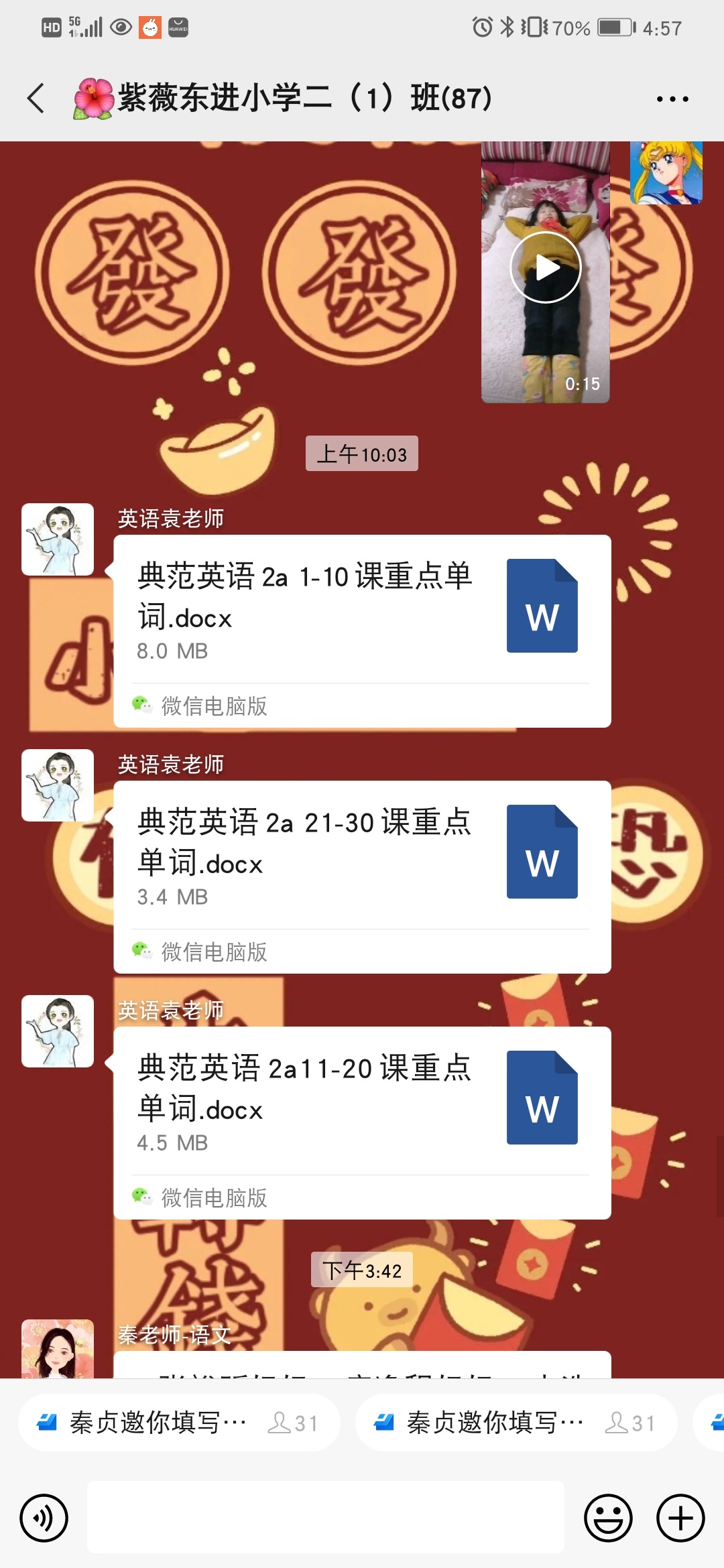The width and height of the screenshot is (724, 1568).
Task: Open 典范英语 2a 1-10课重点单词.docx file
Action: 362,610
